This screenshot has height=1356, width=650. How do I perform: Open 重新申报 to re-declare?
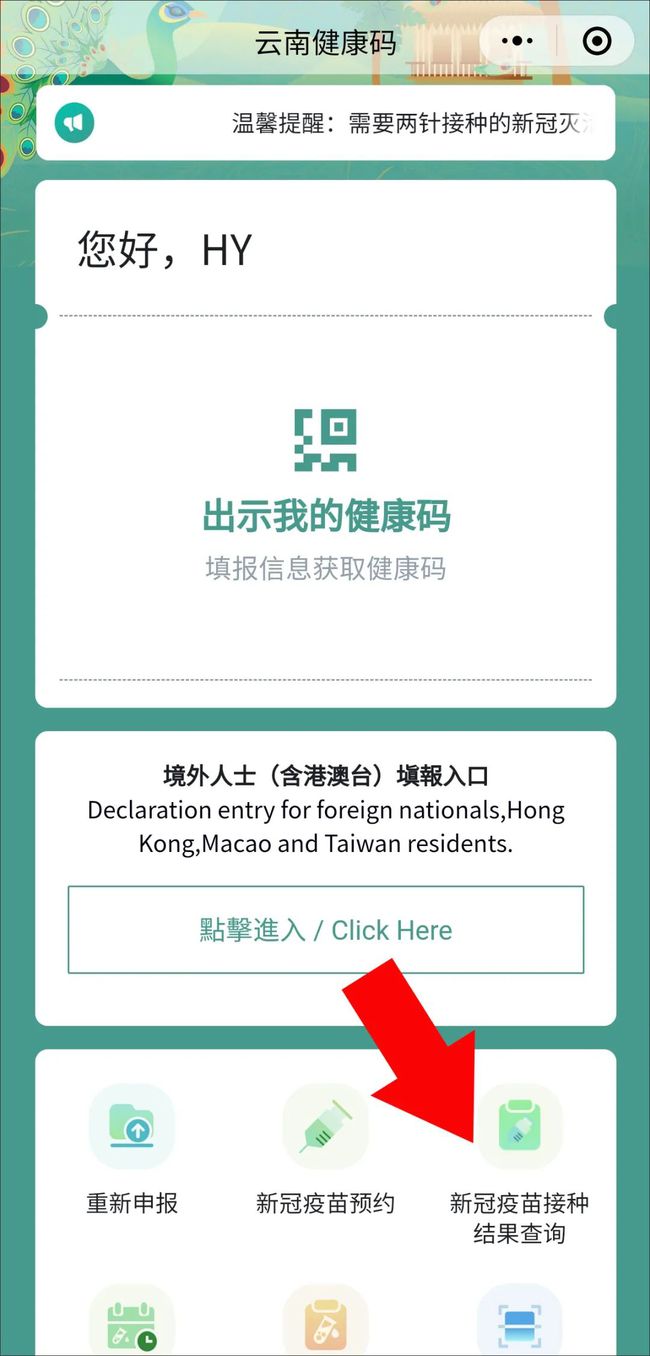[132, 1150]
